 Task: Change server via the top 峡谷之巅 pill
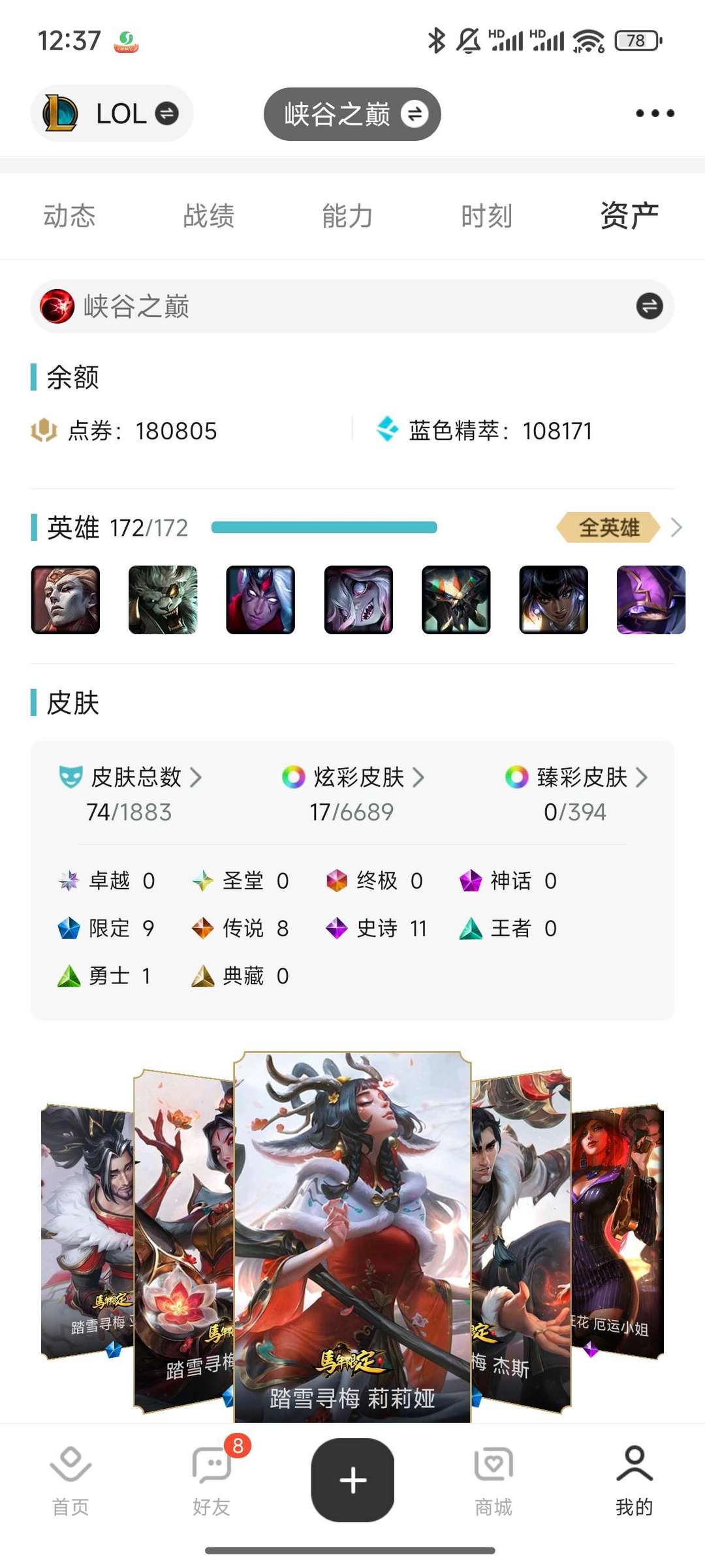tap(352, 114)
